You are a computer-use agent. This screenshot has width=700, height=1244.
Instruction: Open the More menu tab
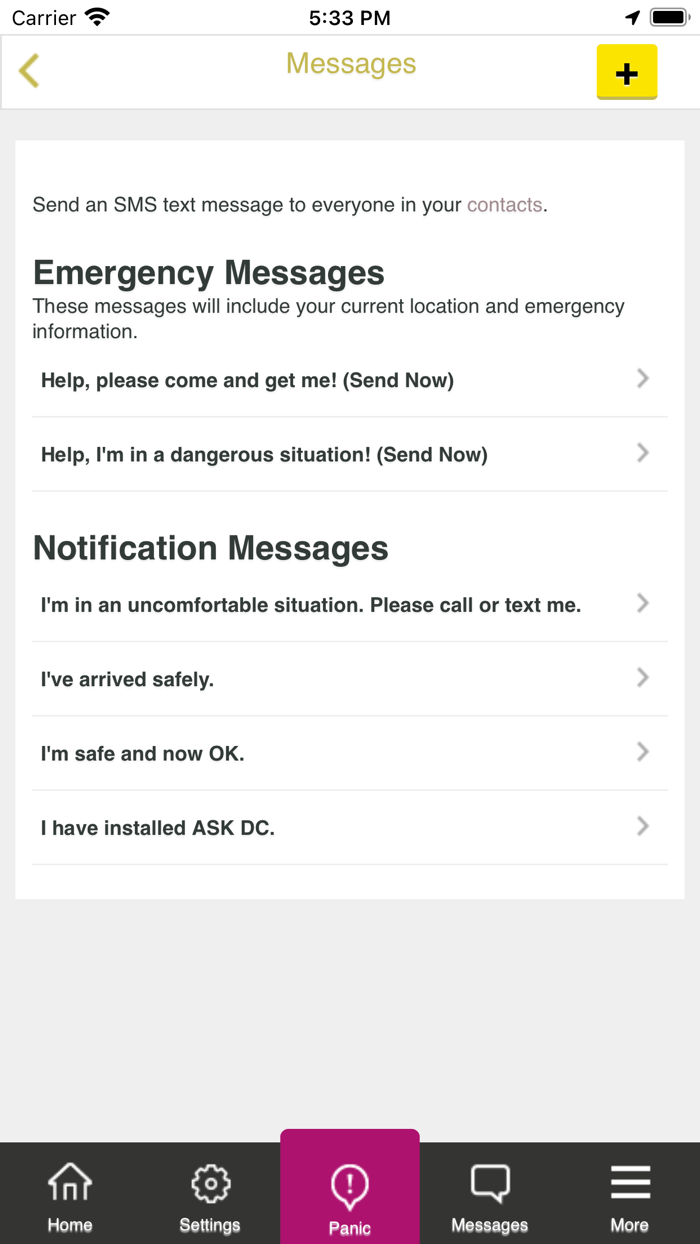pyautogui.click(x=630, y=1196)
